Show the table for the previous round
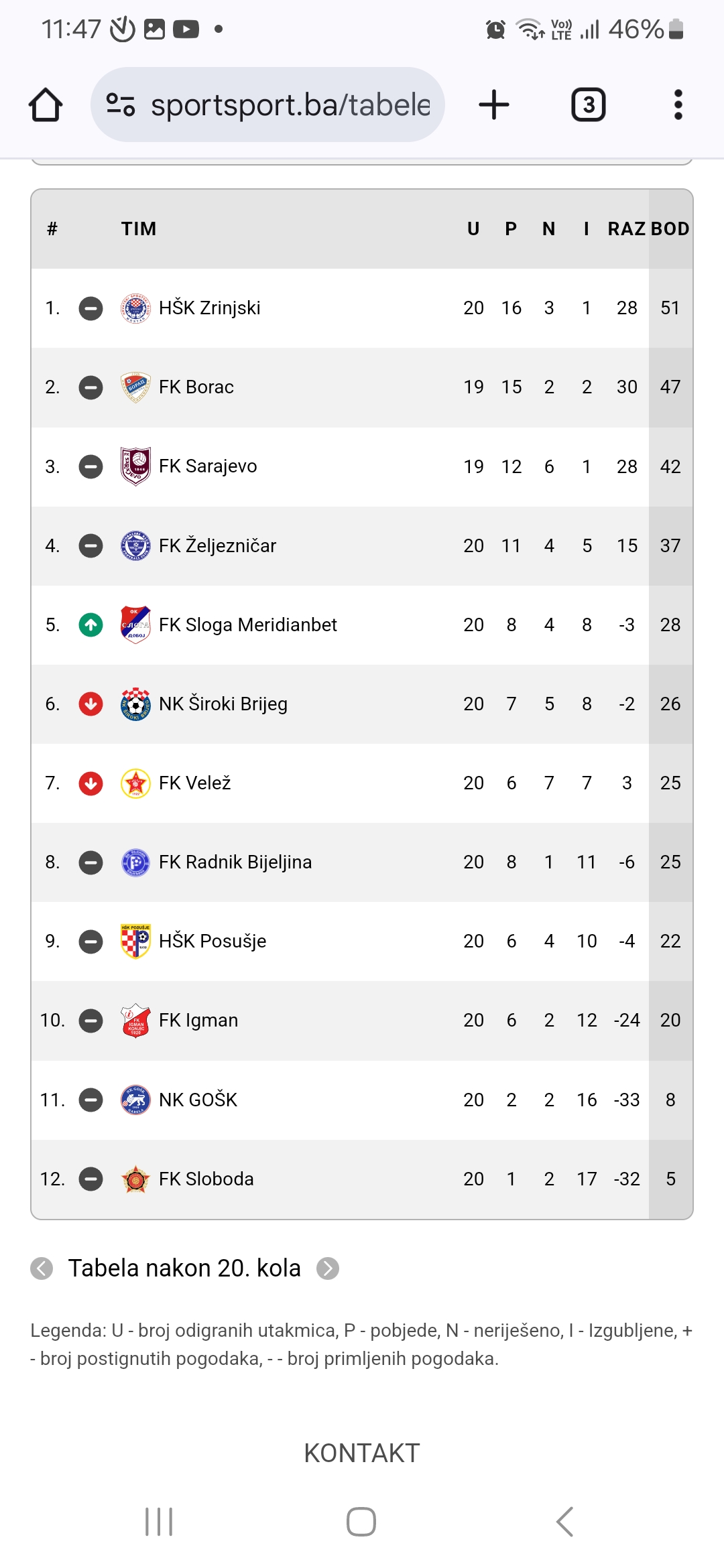 42,1268
